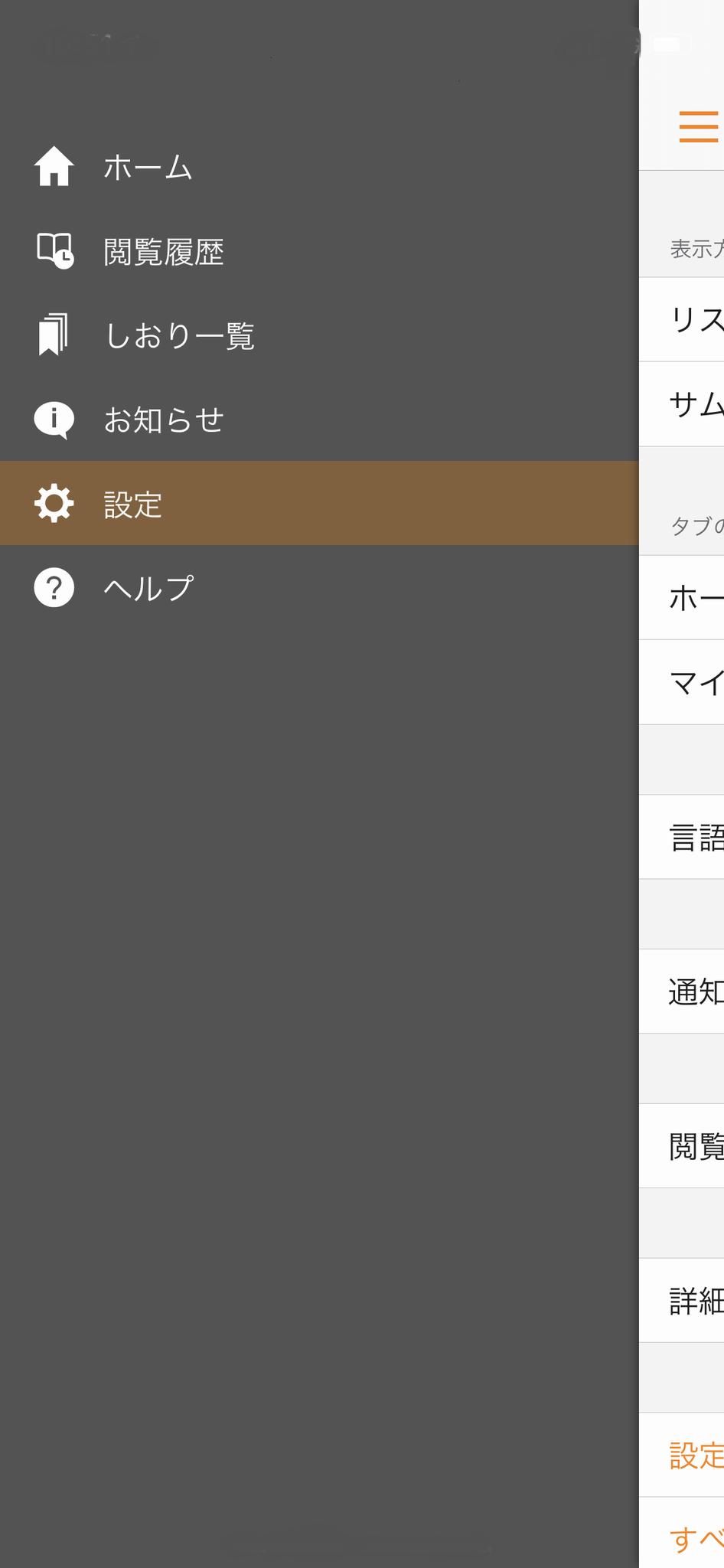Open お知らせ notifications
724x1568 pixels.
162,420
